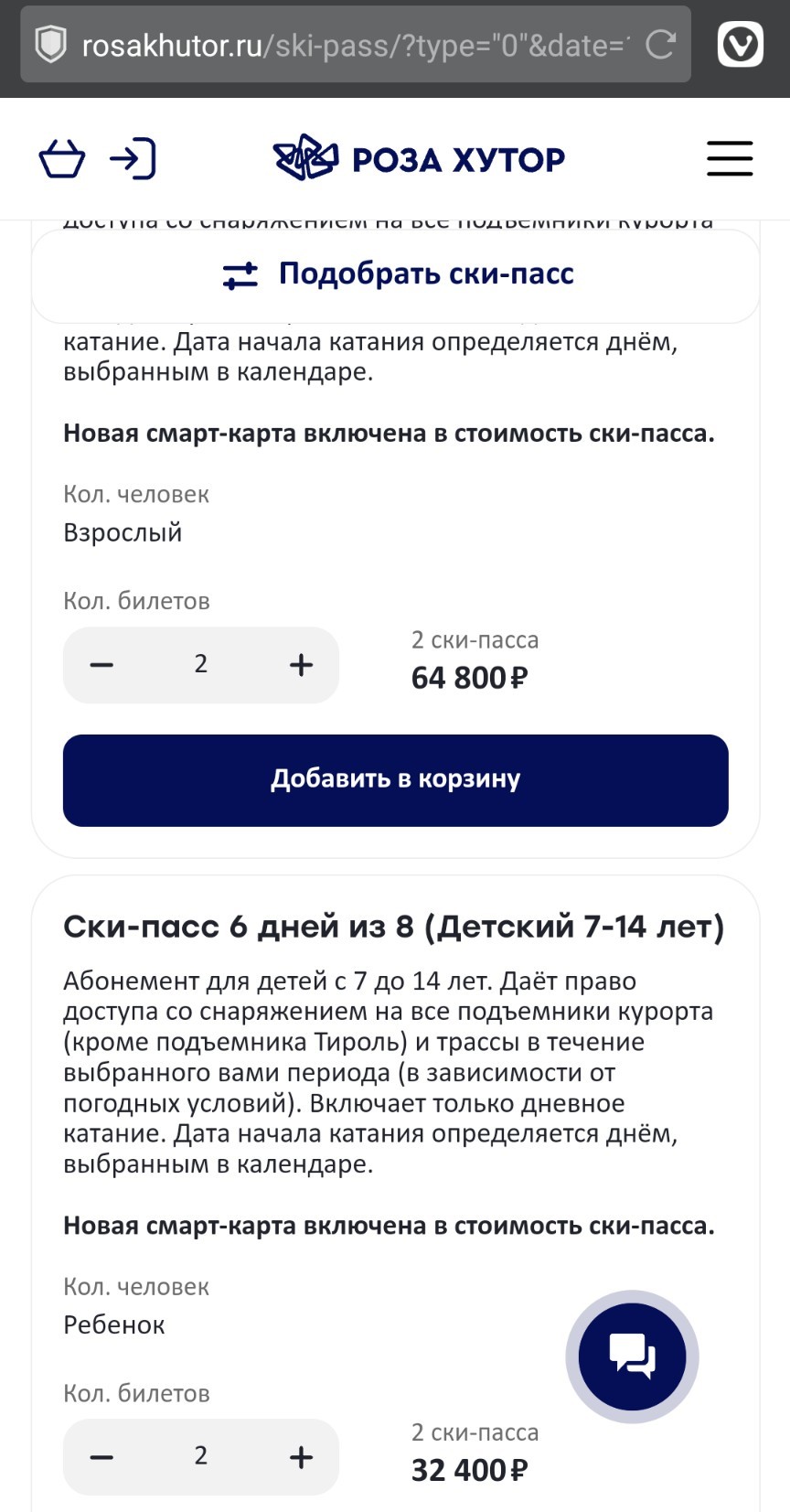This screenshot has width=790, height=1512.
Task: Decrease child ticket count with minus
Action: coord(101,1457)
